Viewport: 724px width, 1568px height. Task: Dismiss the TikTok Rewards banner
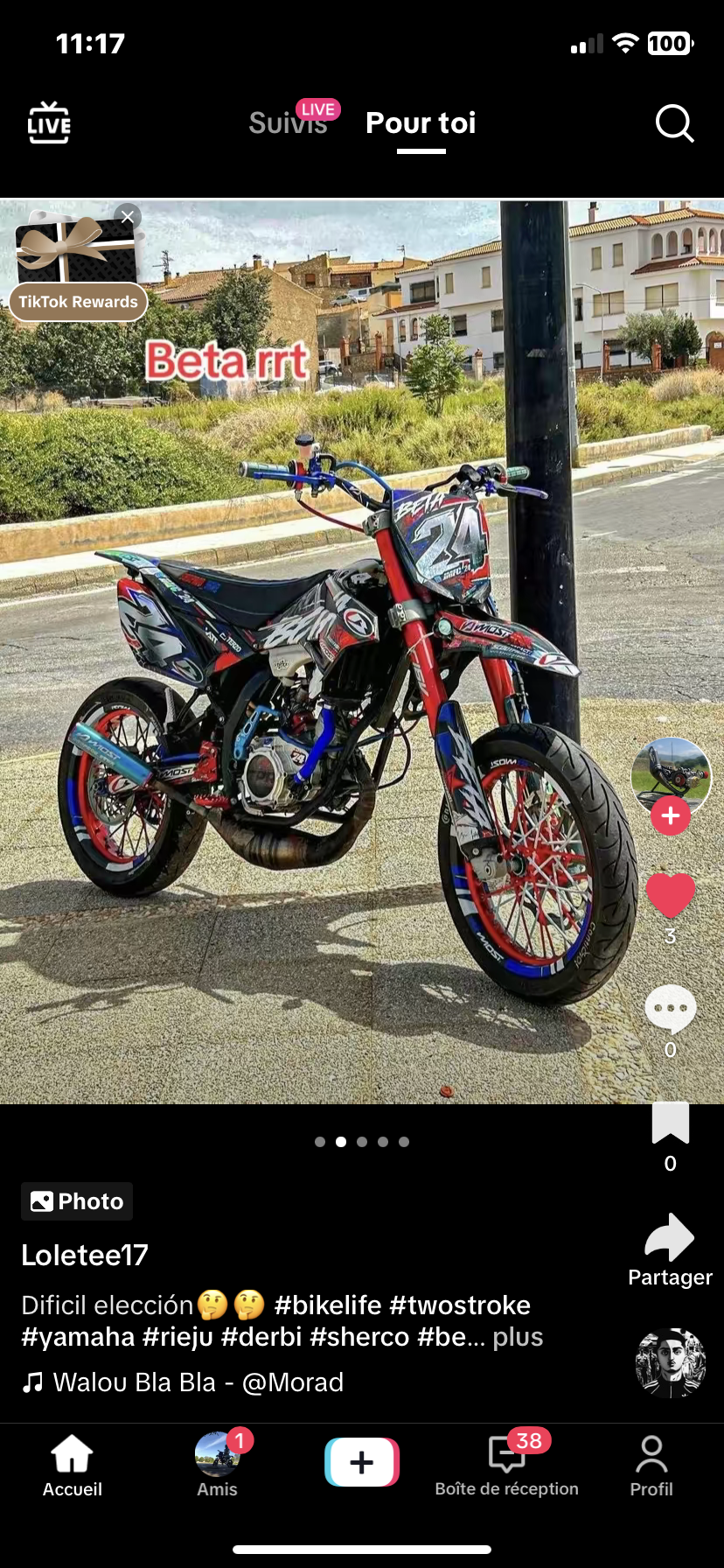click(128, 216)
